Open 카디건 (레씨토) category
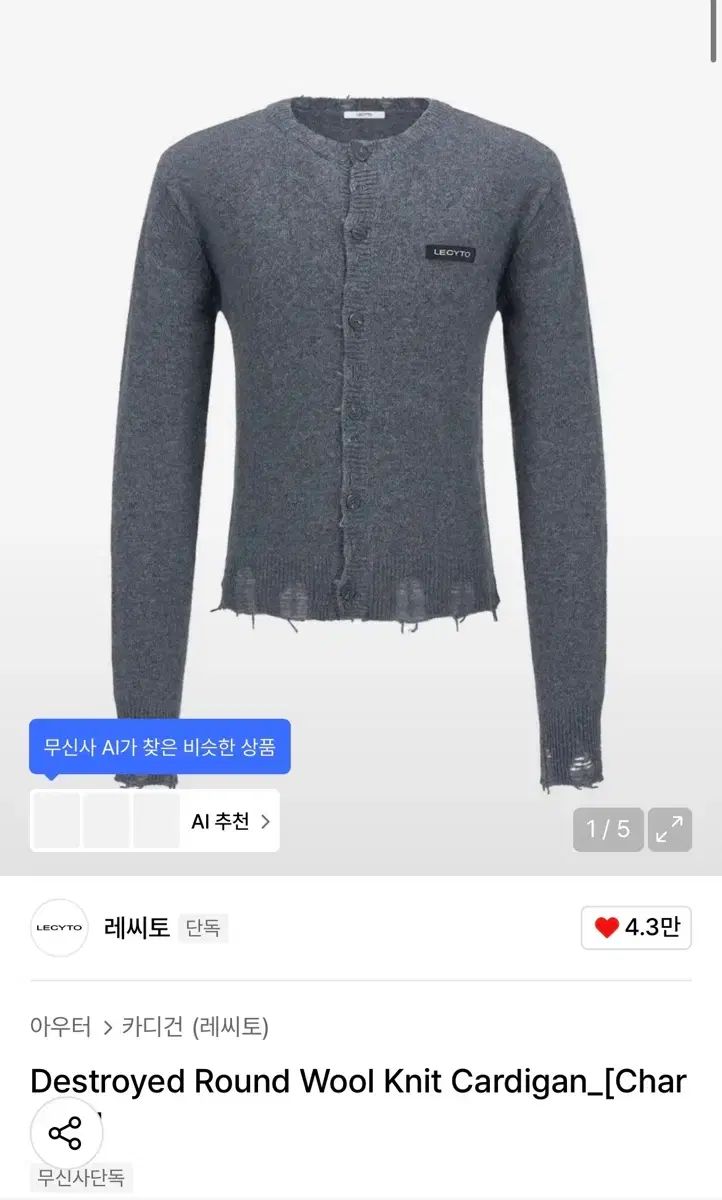The height and width of the screenshot is (1200, 722). coord(195,1027)
